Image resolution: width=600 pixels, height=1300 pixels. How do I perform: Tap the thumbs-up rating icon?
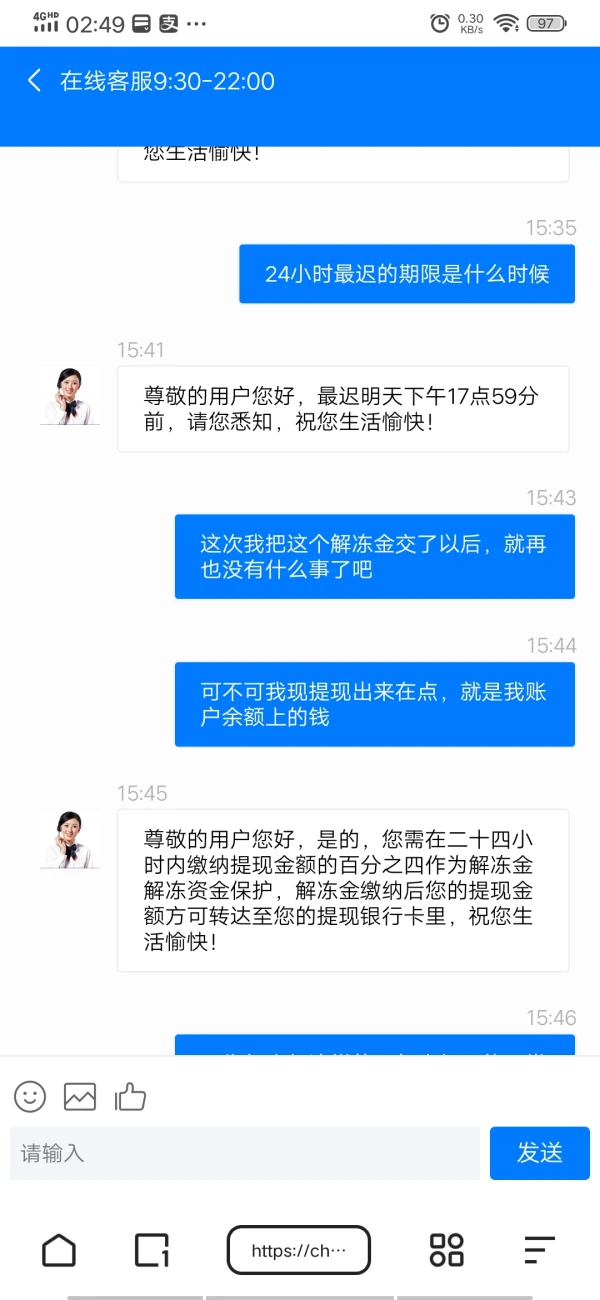(130, 1097)
